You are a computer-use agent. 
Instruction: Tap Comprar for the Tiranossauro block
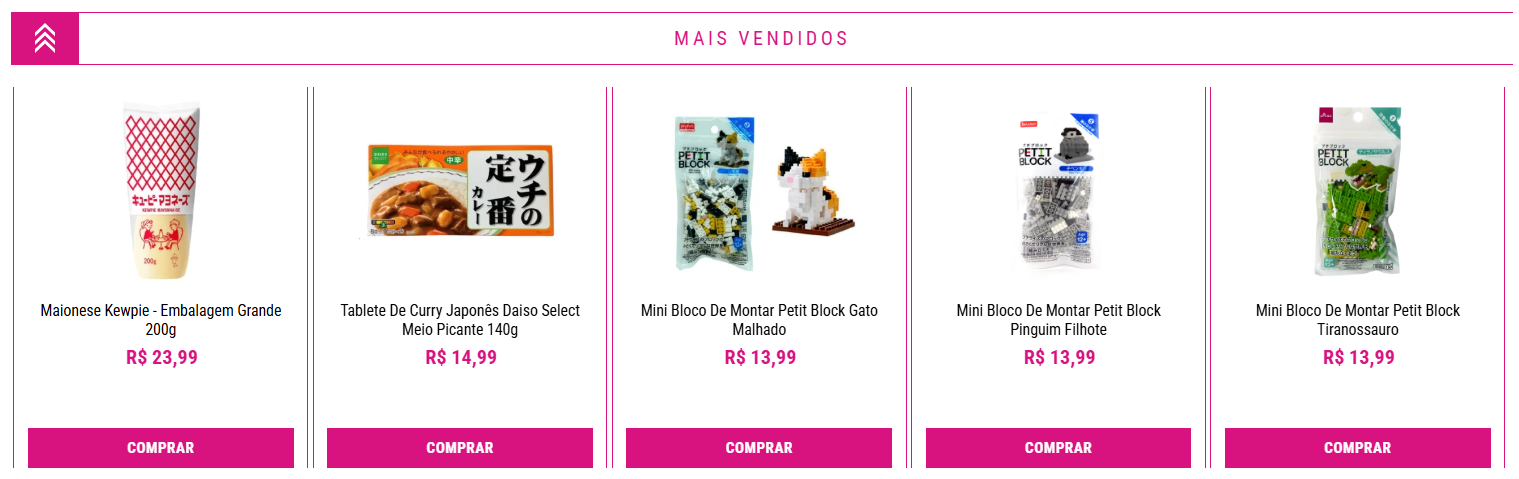(1357, 448)
